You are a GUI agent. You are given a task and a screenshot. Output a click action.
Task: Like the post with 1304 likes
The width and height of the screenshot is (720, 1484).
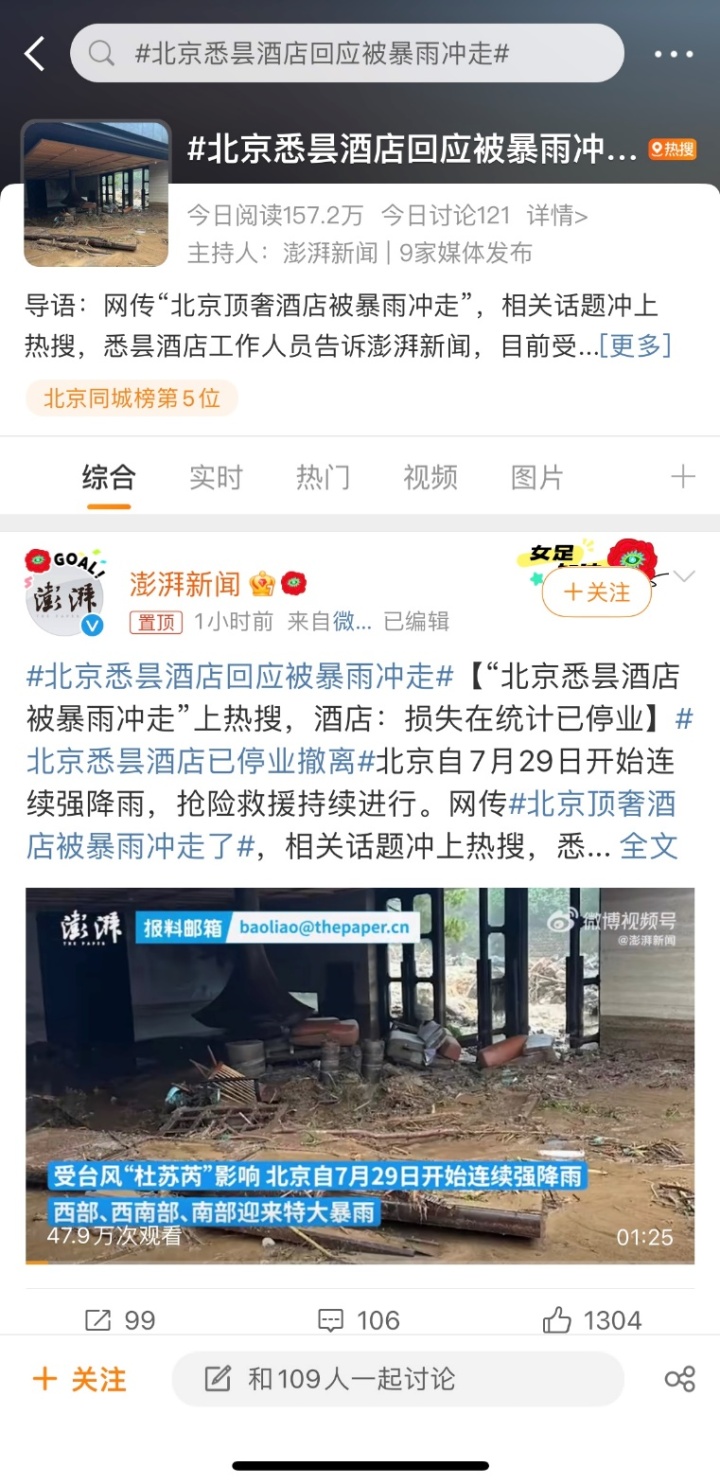click(x=592, y=1321)
